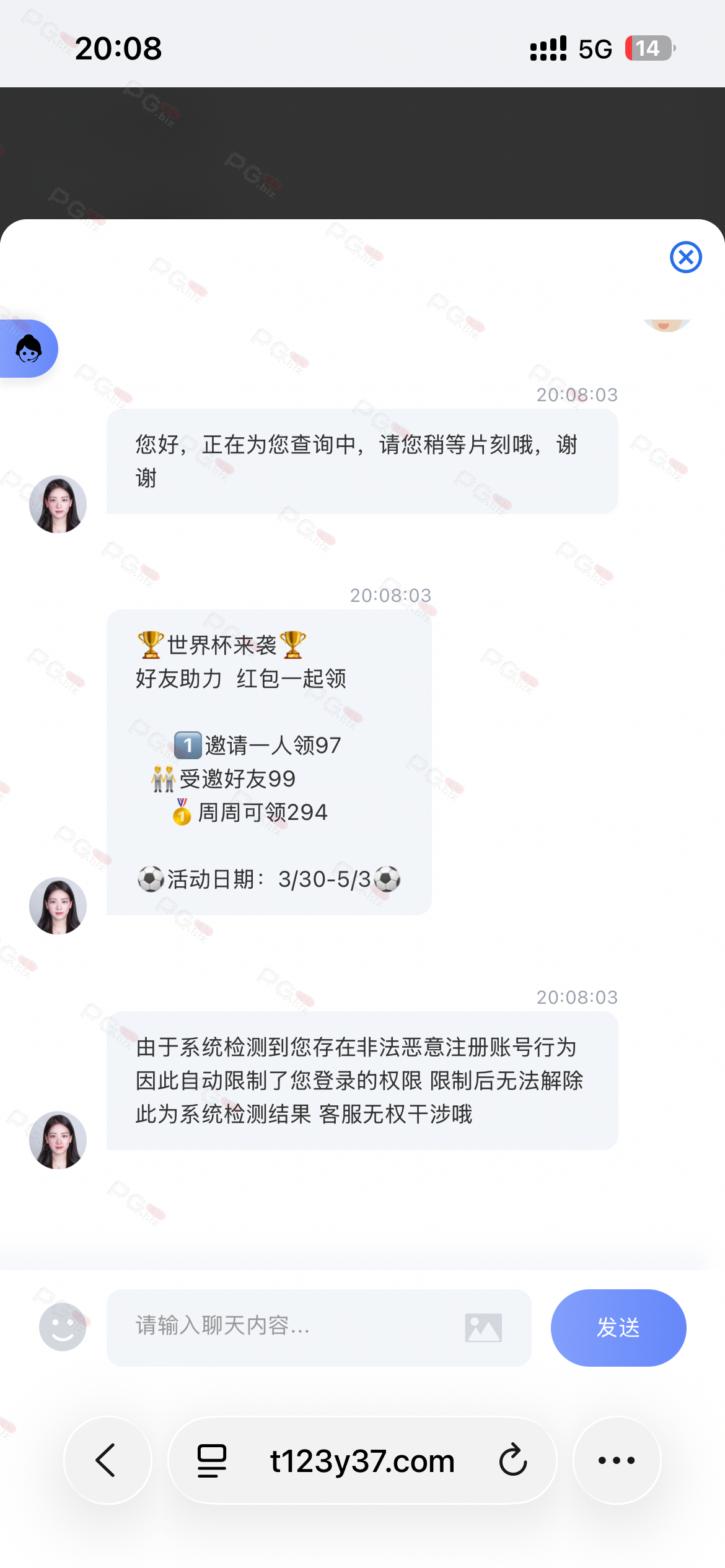
Task: Reload the t123y37.com page
Action: 513,1460
